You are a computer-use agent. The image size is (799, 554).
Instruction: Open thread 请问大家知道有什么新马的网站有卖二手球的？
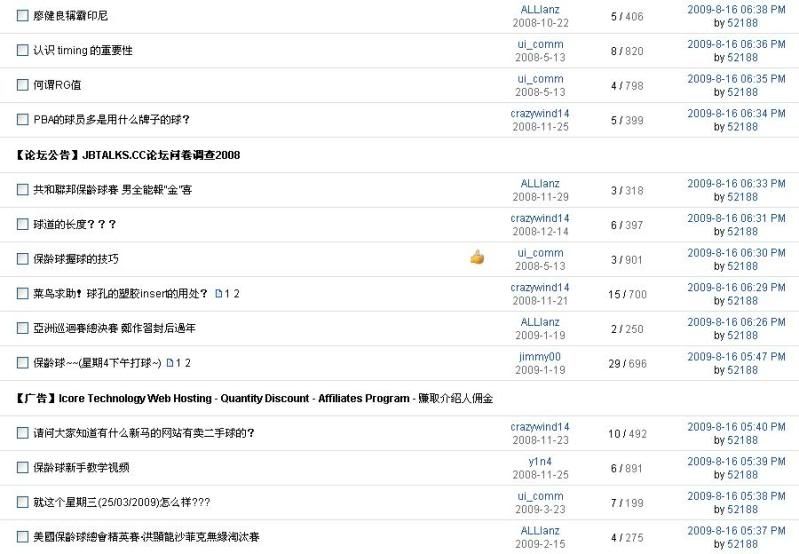143,433
